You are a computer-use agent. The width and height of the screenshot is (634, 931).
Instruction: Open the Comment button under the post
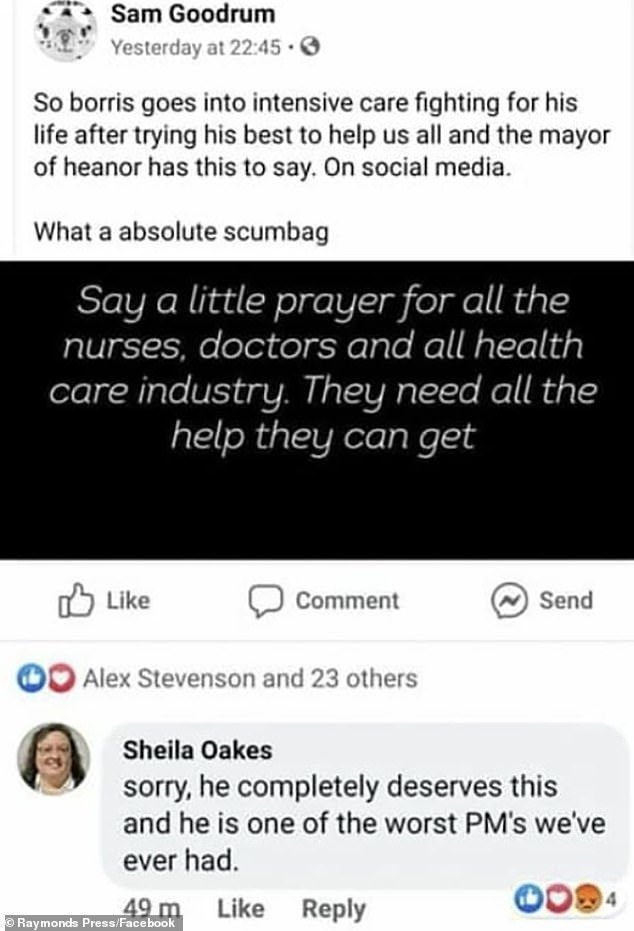point(324,601)
